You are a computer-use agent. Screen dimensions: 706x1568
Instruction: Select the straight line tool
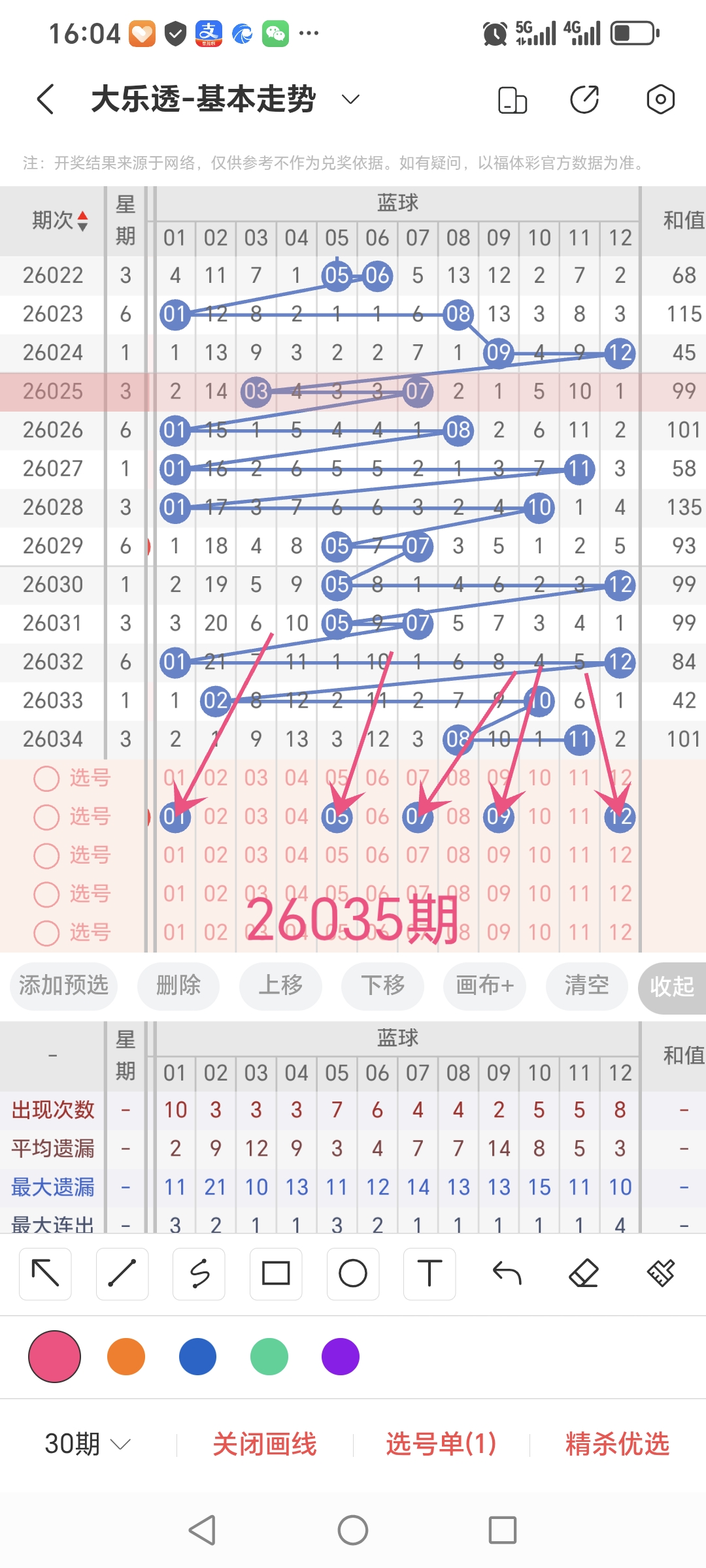[122, 1273]
